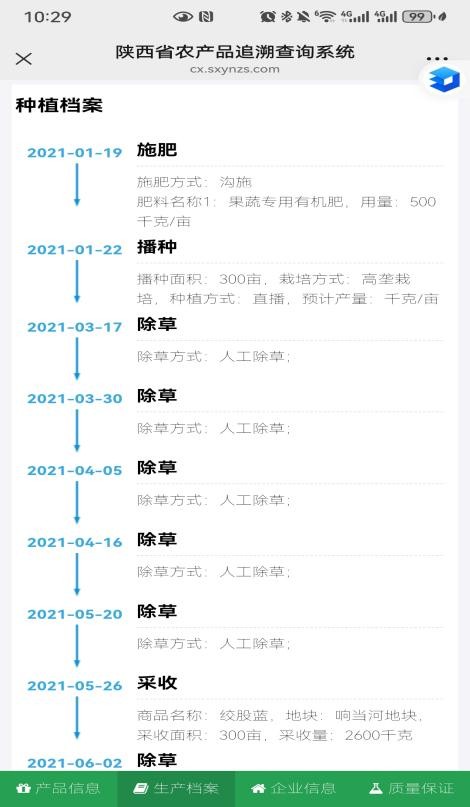This screenshot has width=470, height=807.
Task: Open the 企业信息 tab
Action: pyautogui.click(x=293, y=788)
